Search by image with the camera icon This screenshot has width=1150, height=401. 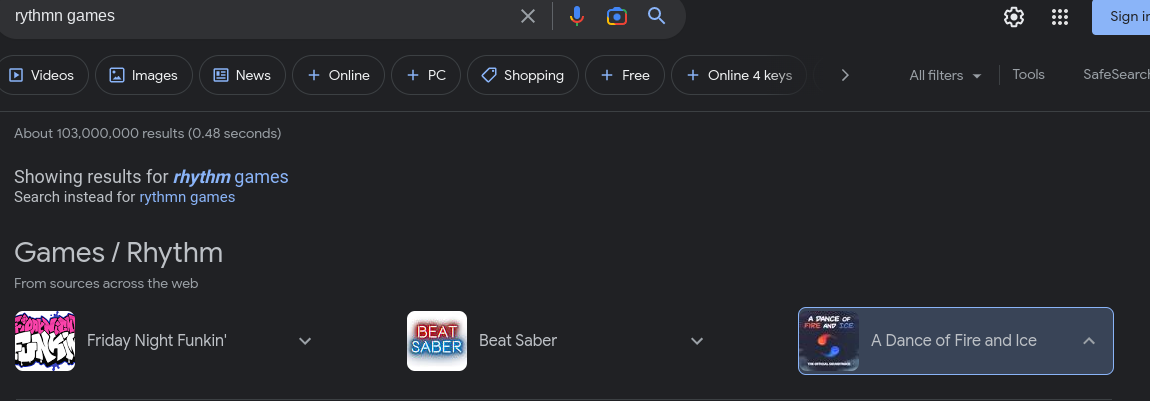point(616,16)
